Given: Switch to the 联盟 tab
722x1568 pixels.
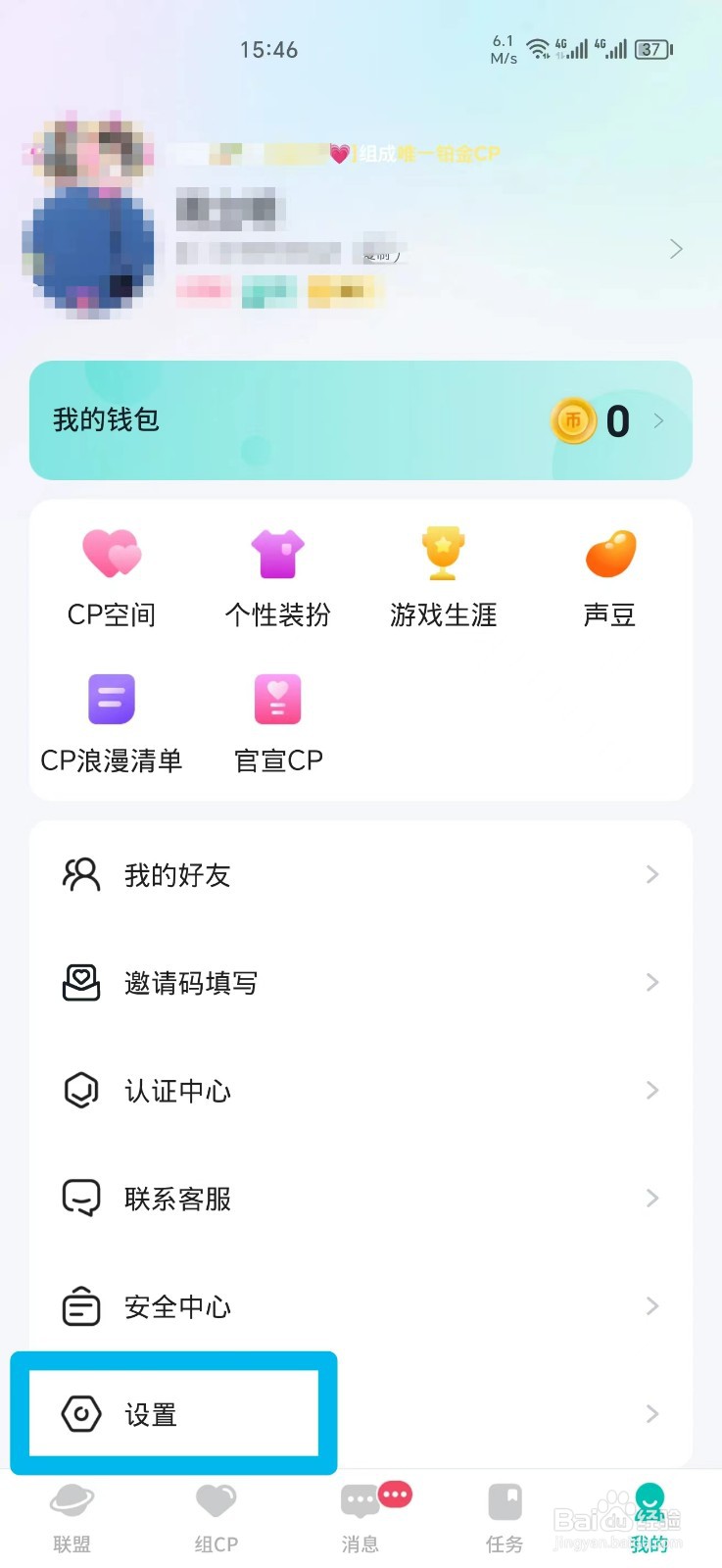Looking at the screenshot, I should point(72,1519).
